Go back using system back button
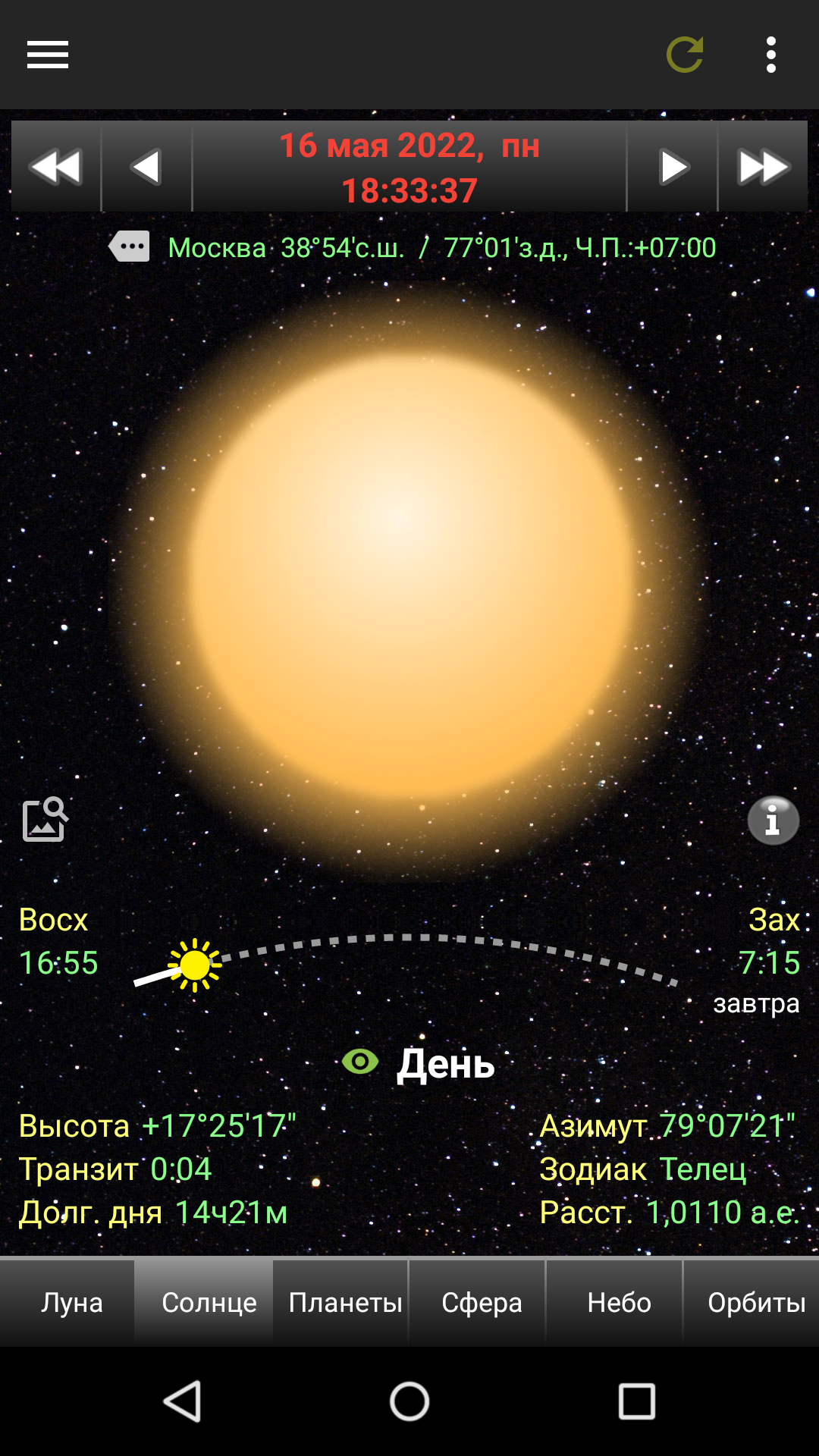The image size is (819, 1456). [x=182, y=1401]
